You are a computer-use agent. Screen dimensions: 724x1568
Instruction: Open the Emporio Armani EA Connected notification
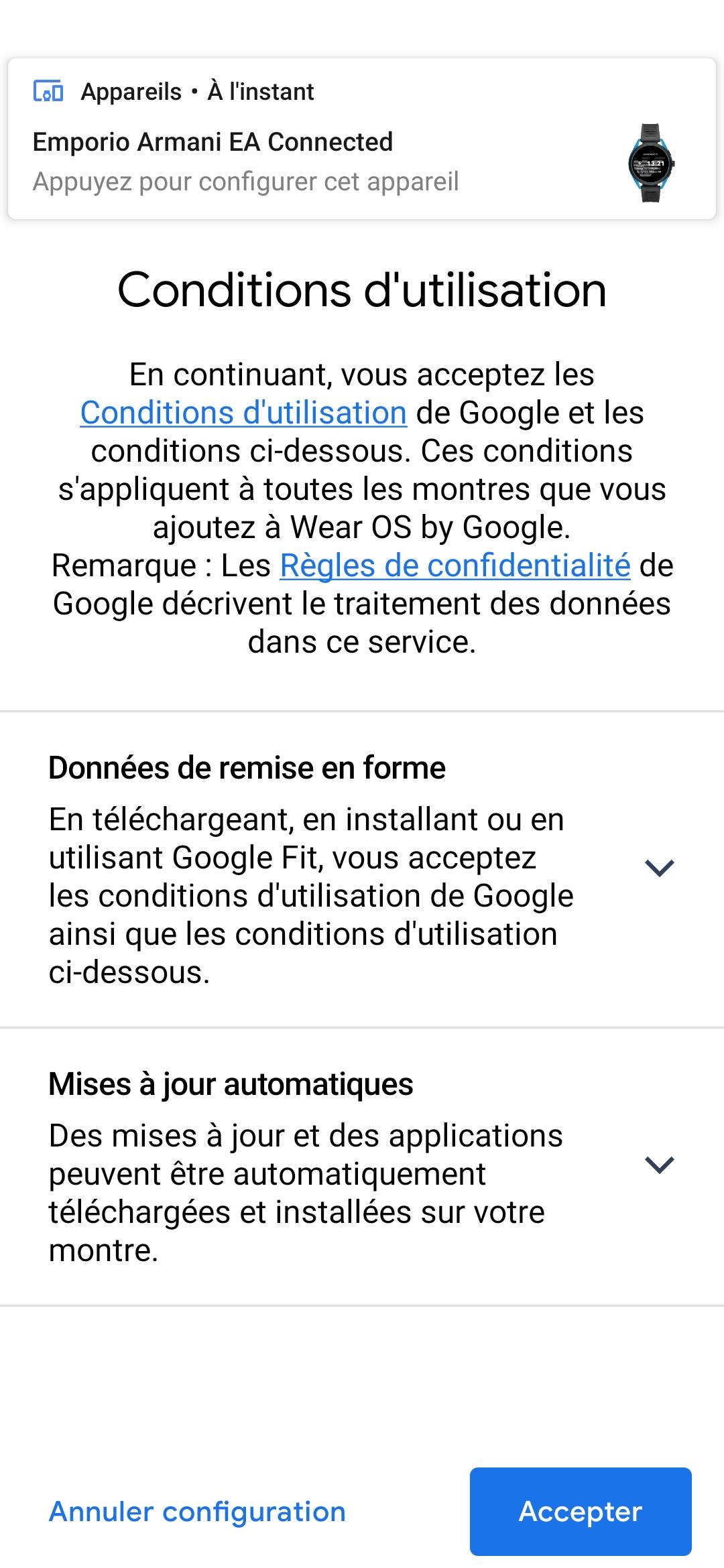[x=362, y=139]
